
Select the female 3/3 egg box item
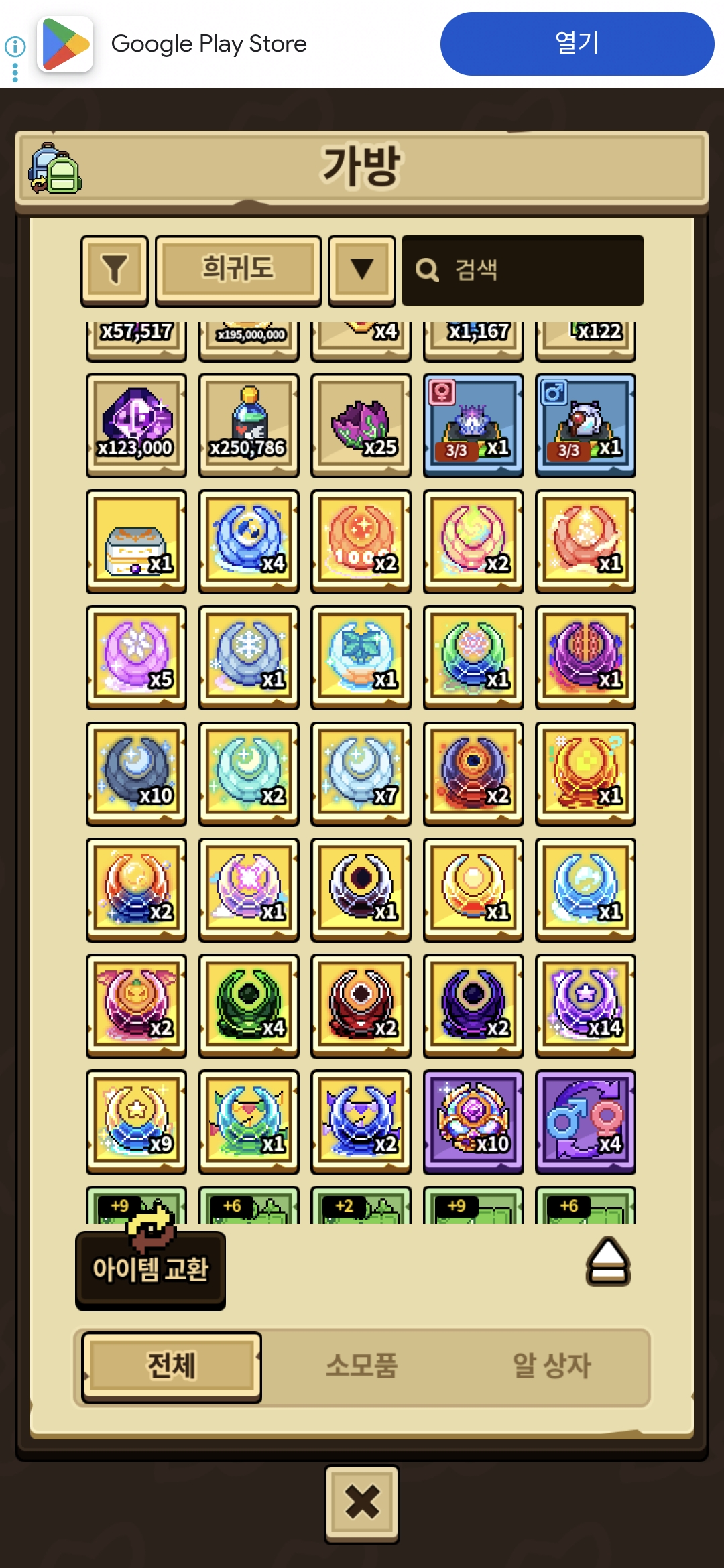(x=473, y=425)
